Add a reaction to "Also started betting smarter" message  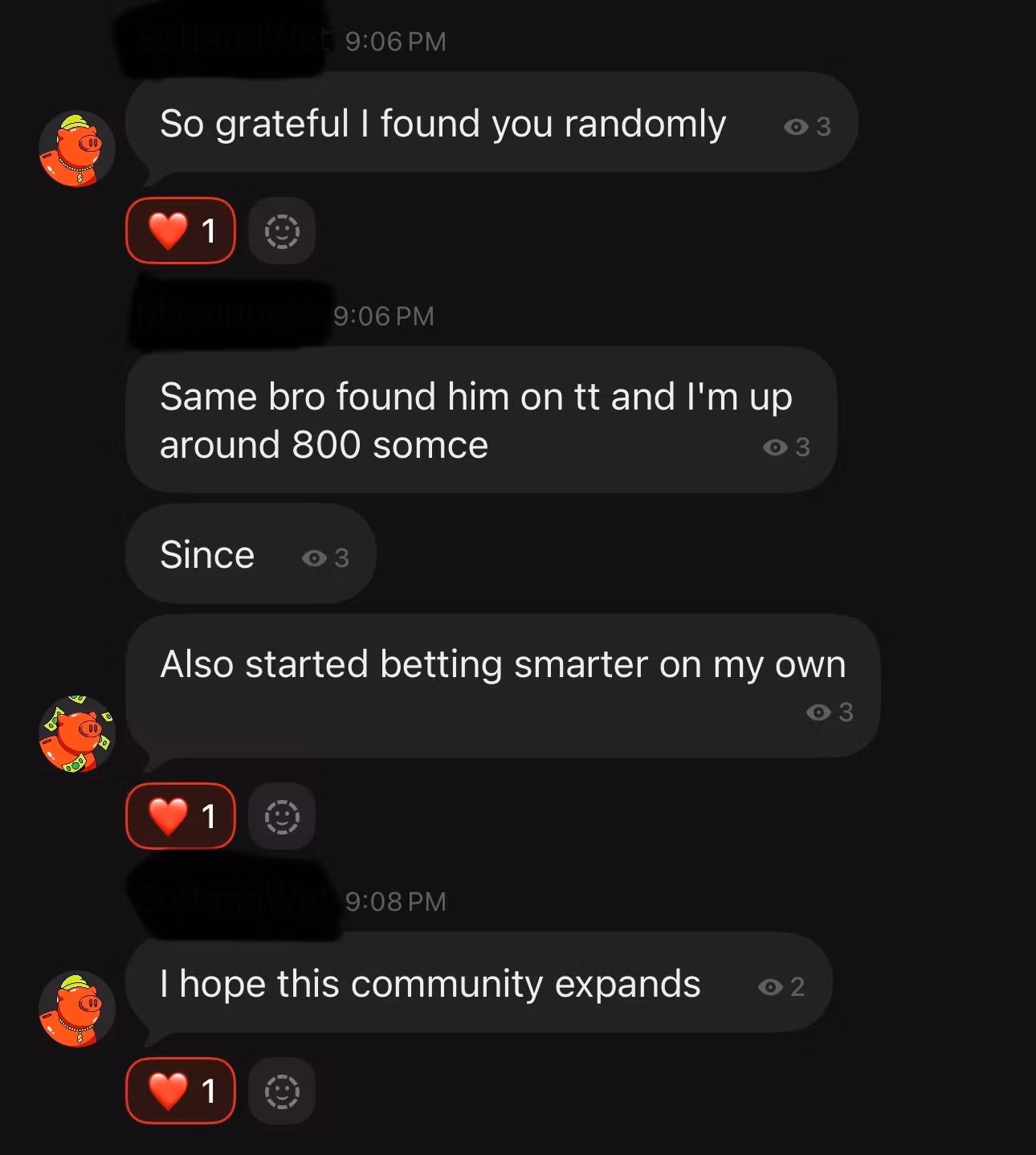282,817
